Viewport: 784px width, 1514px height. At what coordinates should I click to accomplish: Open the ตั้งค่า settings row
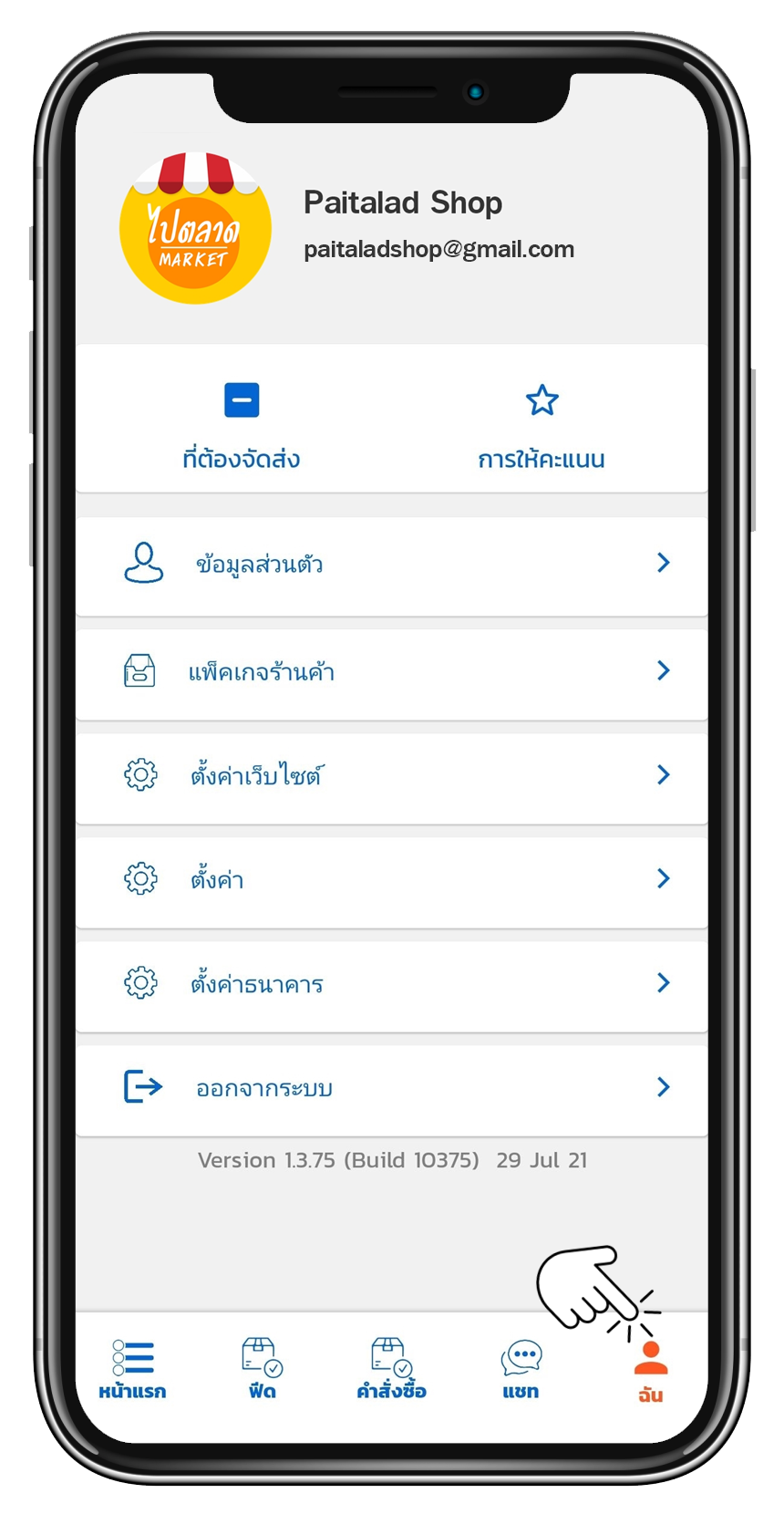[392, 880]
